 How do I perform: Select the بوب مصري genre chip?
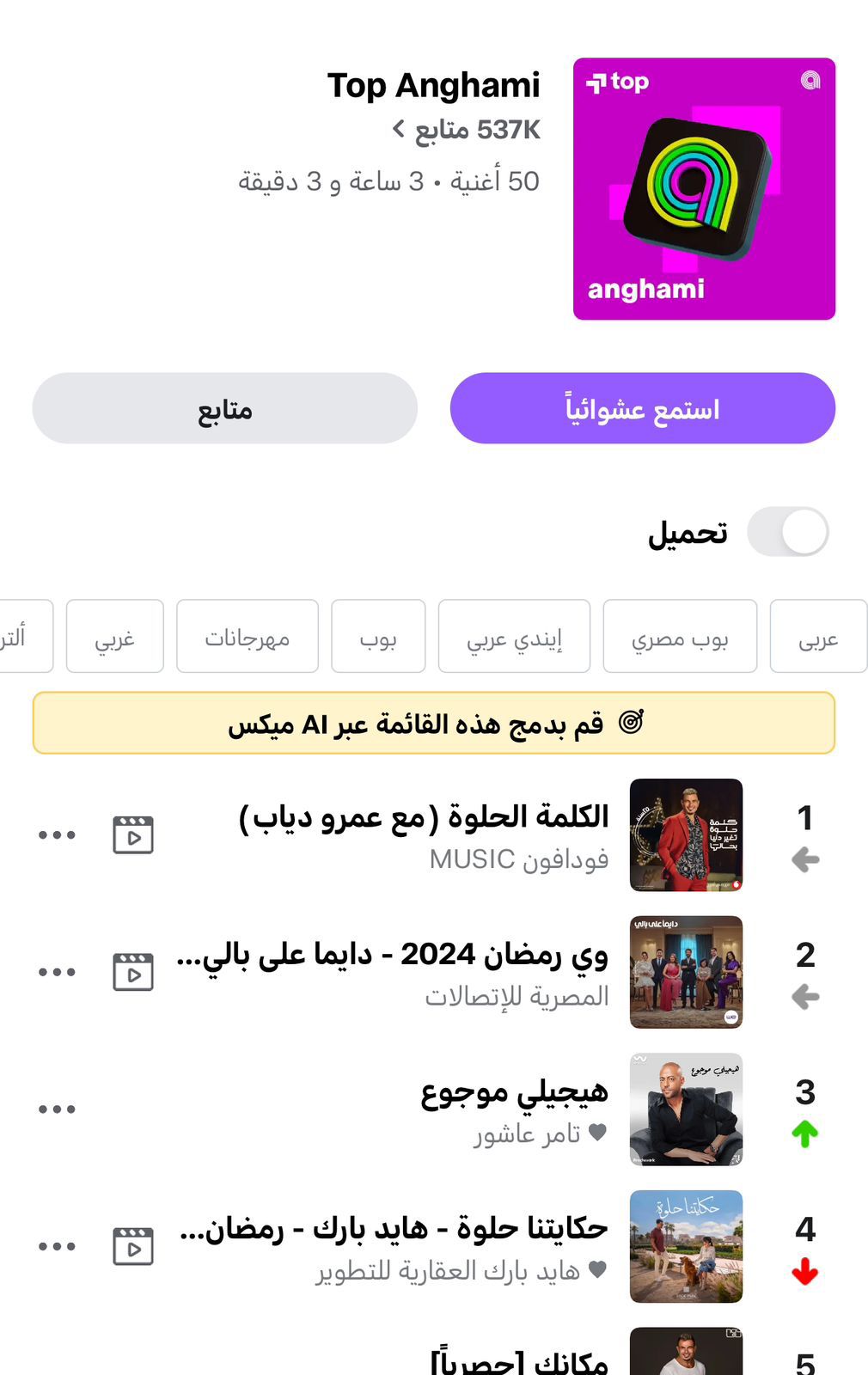point(679,637)
